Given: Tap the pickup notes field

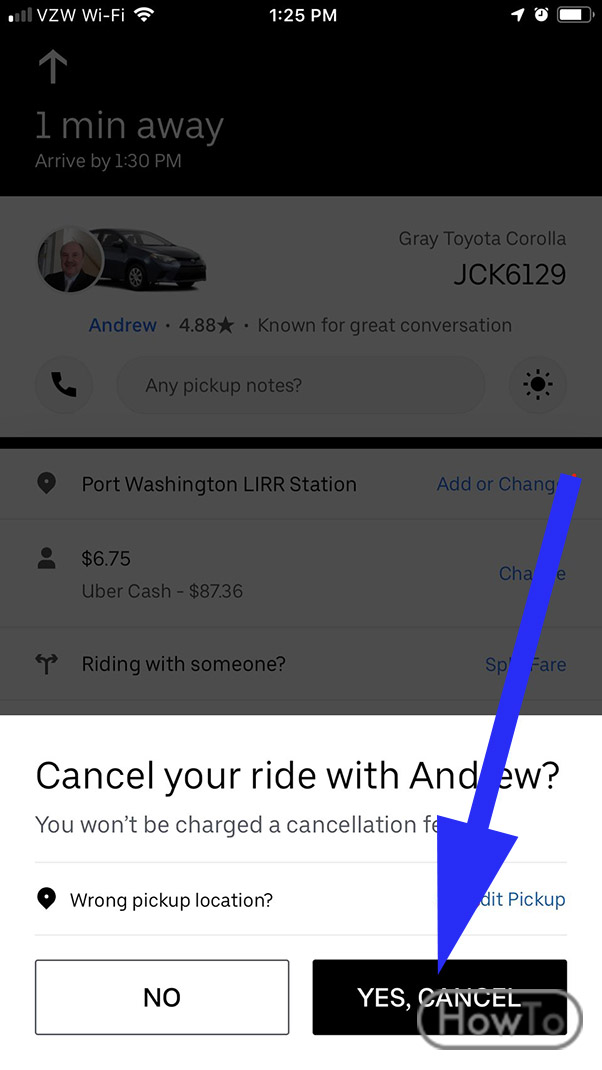Looking at the screenshot, I should click(x=300, y=385).
